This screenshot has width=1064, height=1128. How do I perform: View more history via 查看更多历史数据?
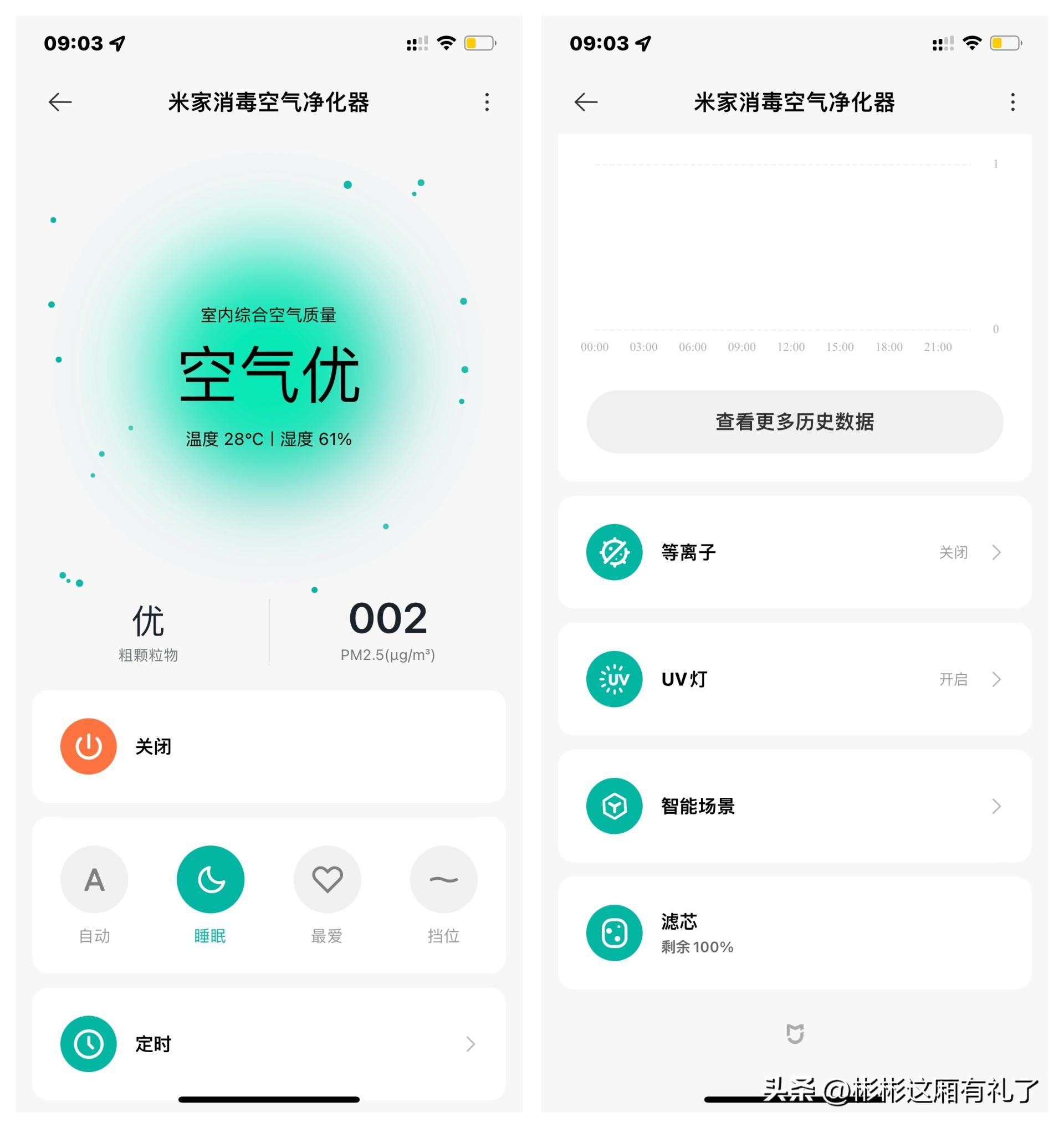[795, 422]
